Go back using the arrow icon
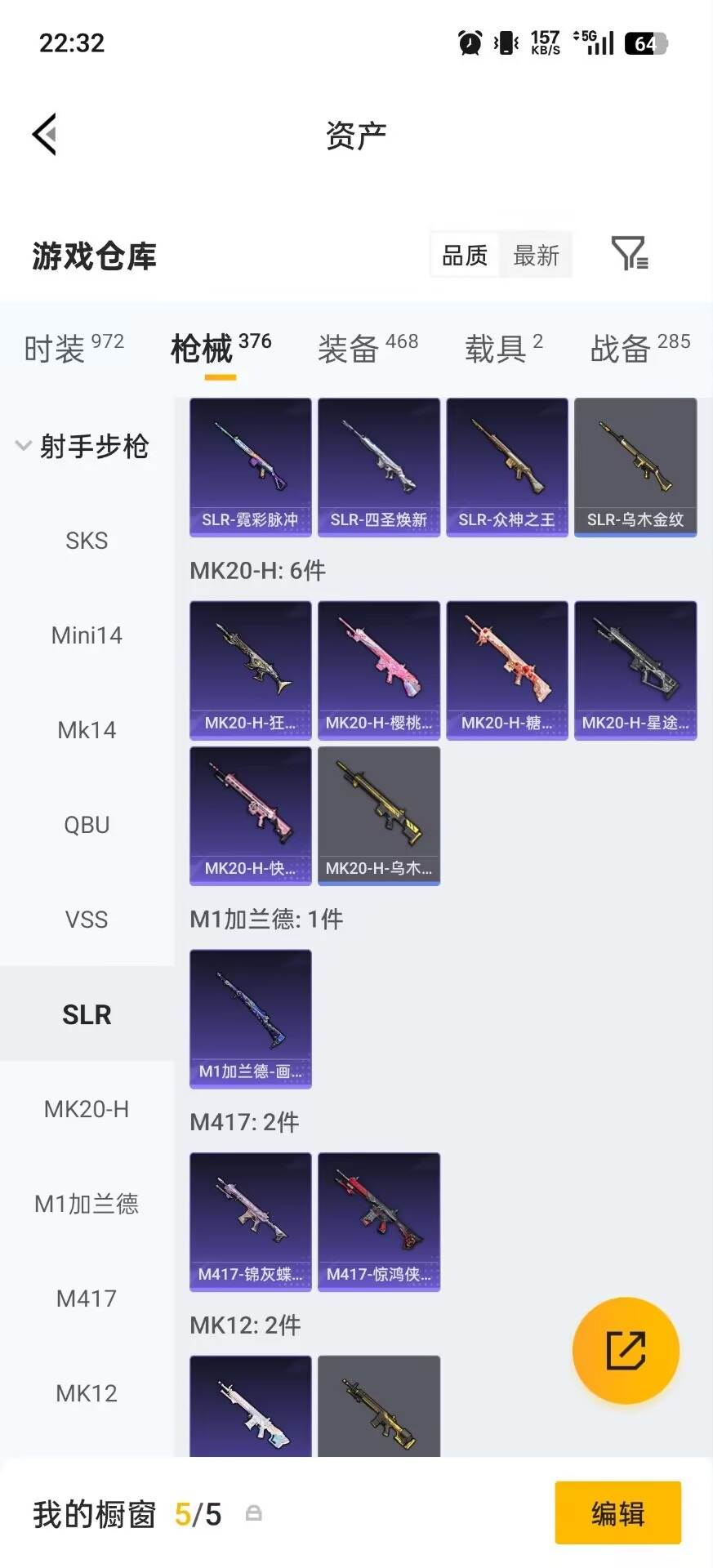Screen dimensions: 713x1568 click(46, 134)
